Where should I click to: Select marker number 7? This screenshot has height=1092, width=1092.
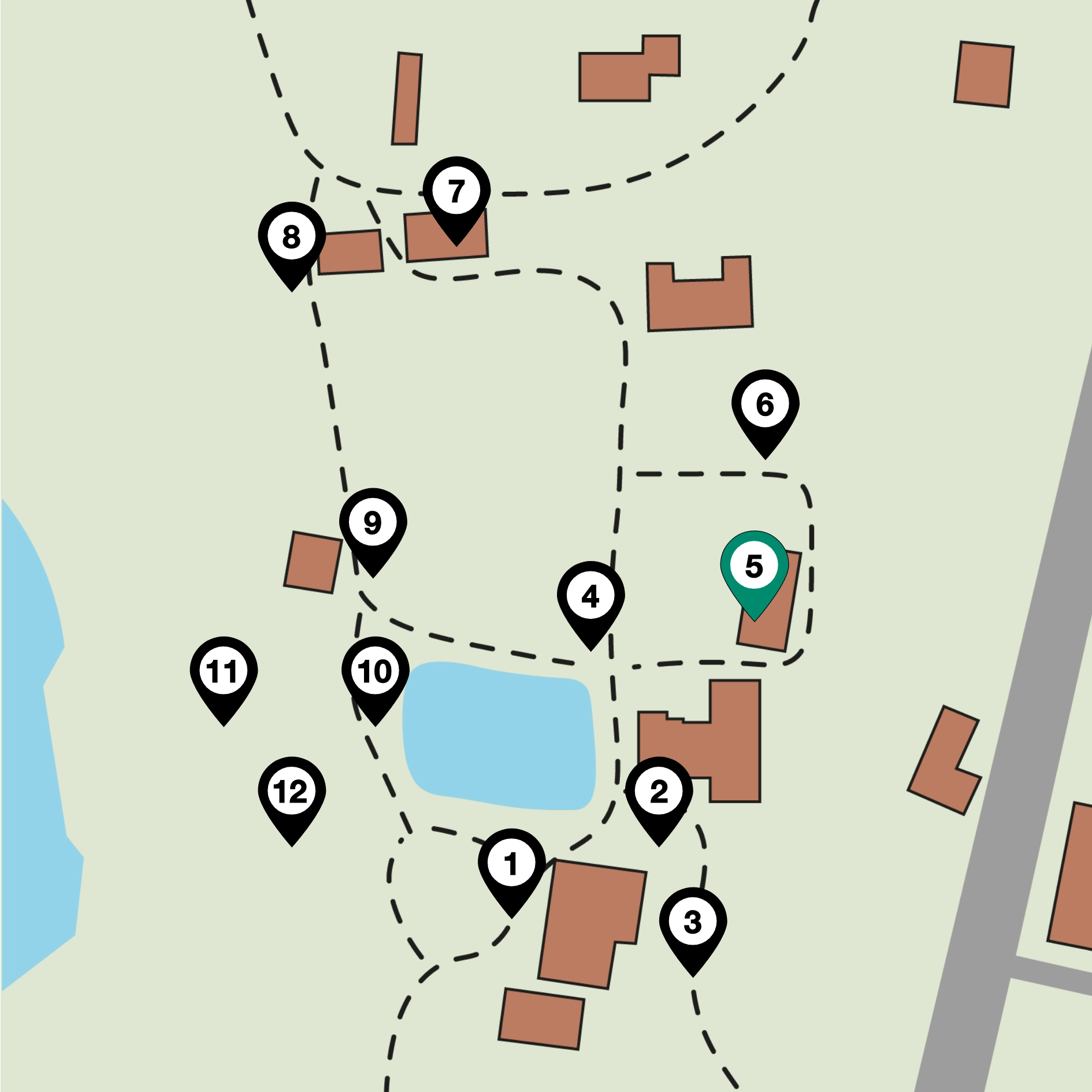pos(456,192)
